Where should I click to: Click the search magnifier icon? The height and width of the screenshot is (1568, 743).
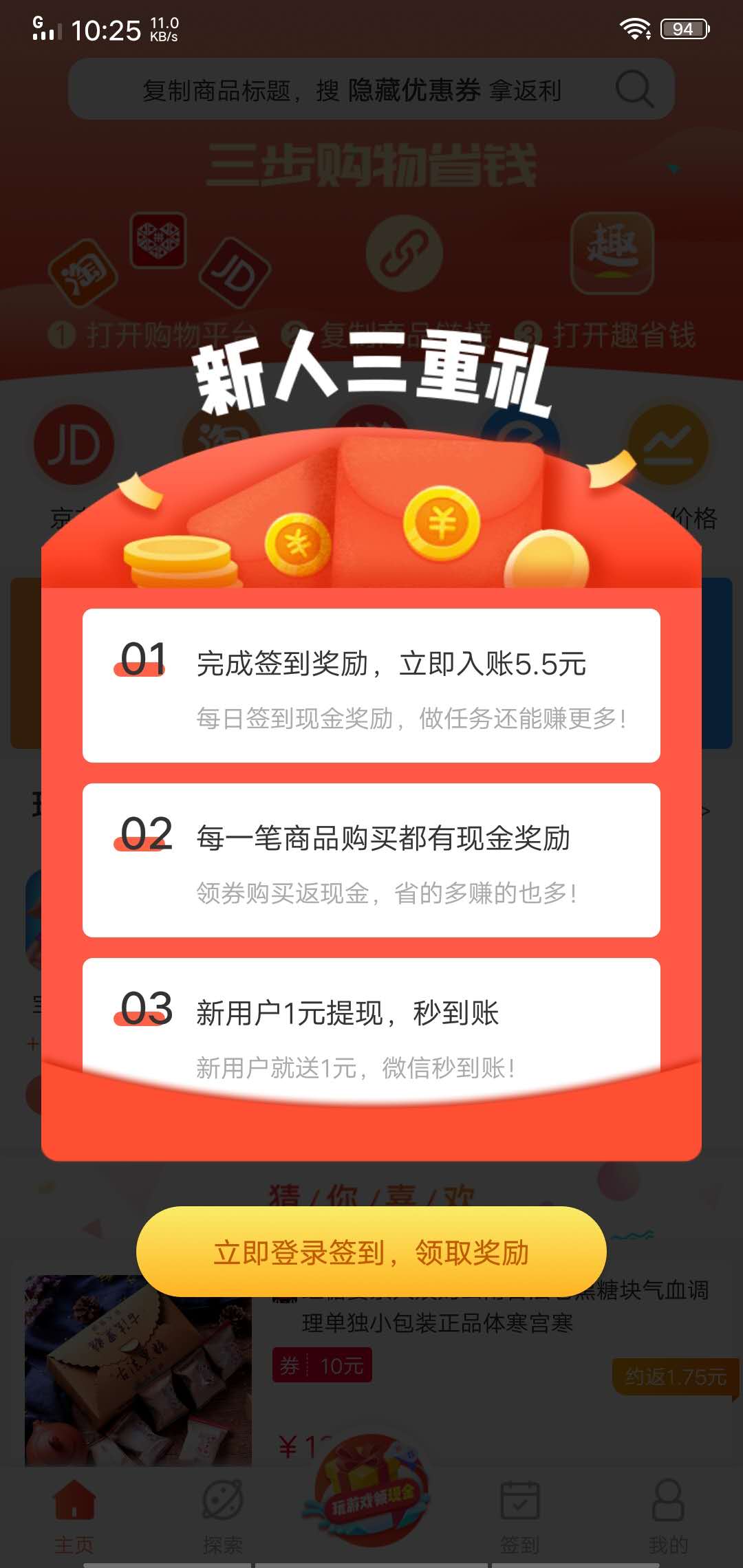[x=634, y=89]
